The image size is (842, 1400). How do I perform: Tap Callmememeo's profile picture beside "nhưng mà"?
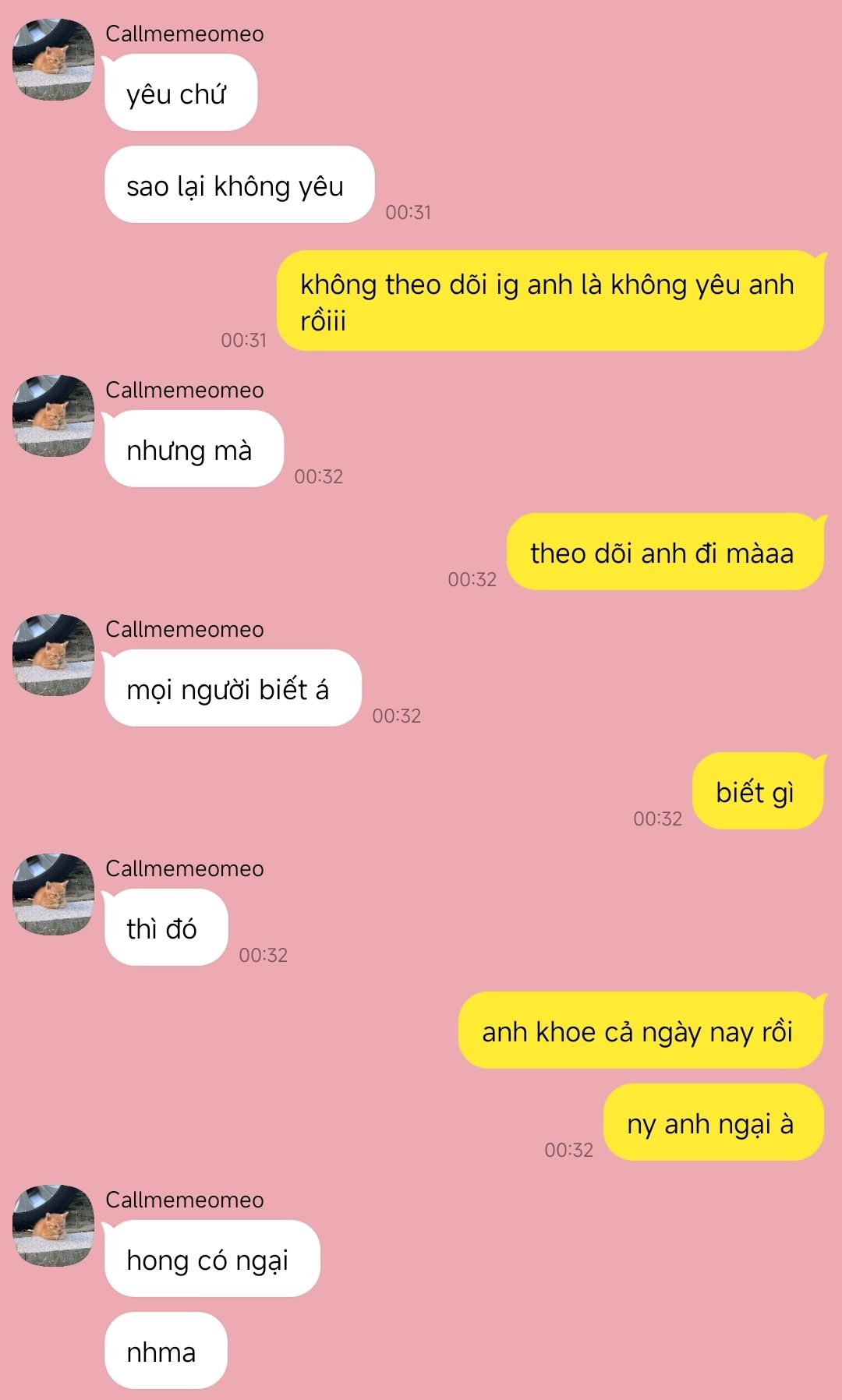53,416
